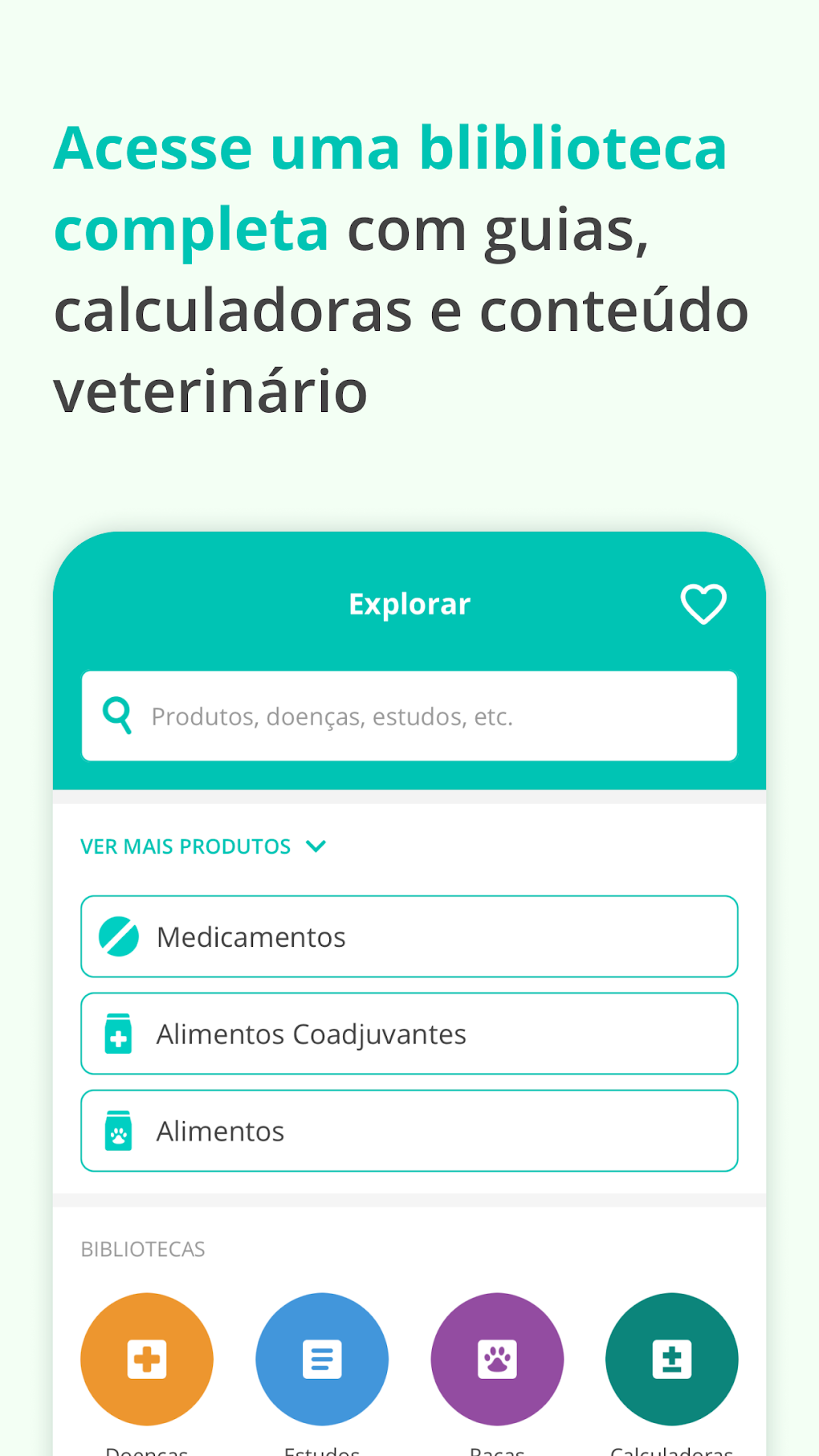819x1456 pixels.
Task: Click the Alimentos pet food bag icon
Action: tap(118, 1130)
